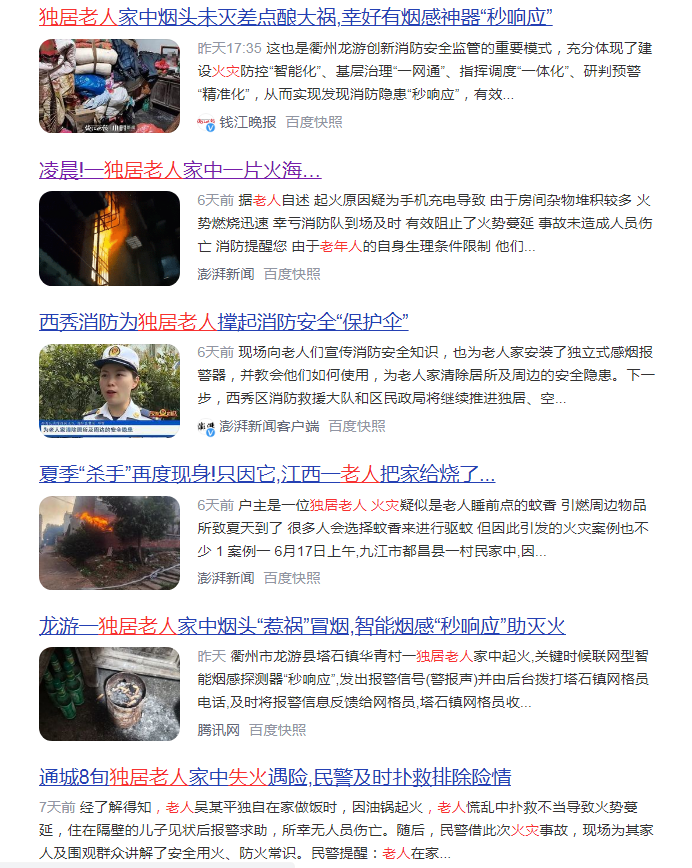The image size is (692, 868).
Task: Open 龙游一独居老人家中烟头"惹祸"冒烟 result
Action: coord(302,627)
